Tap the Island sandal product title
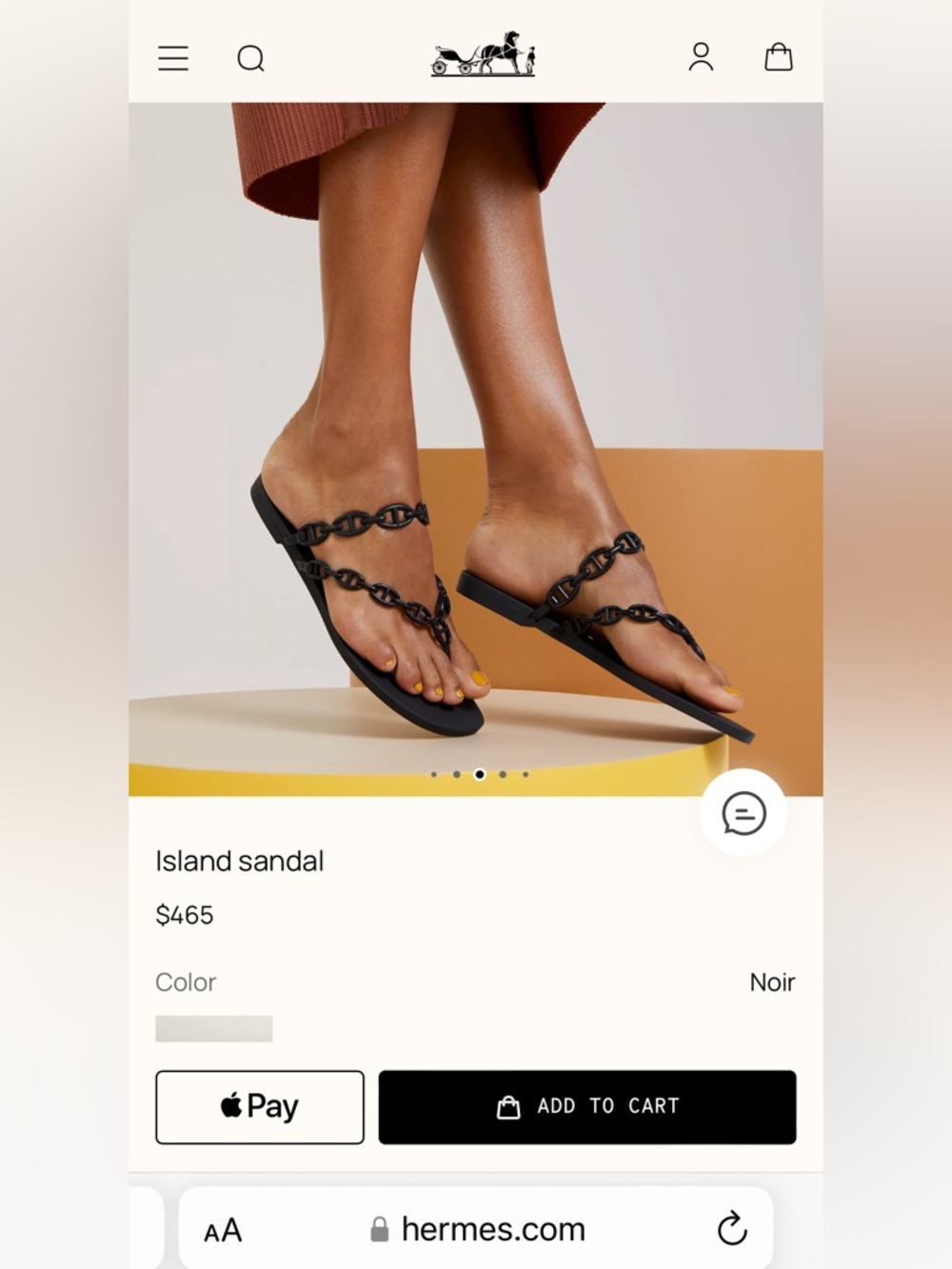Screen dimensions: 952x1269 coord(239,861)
